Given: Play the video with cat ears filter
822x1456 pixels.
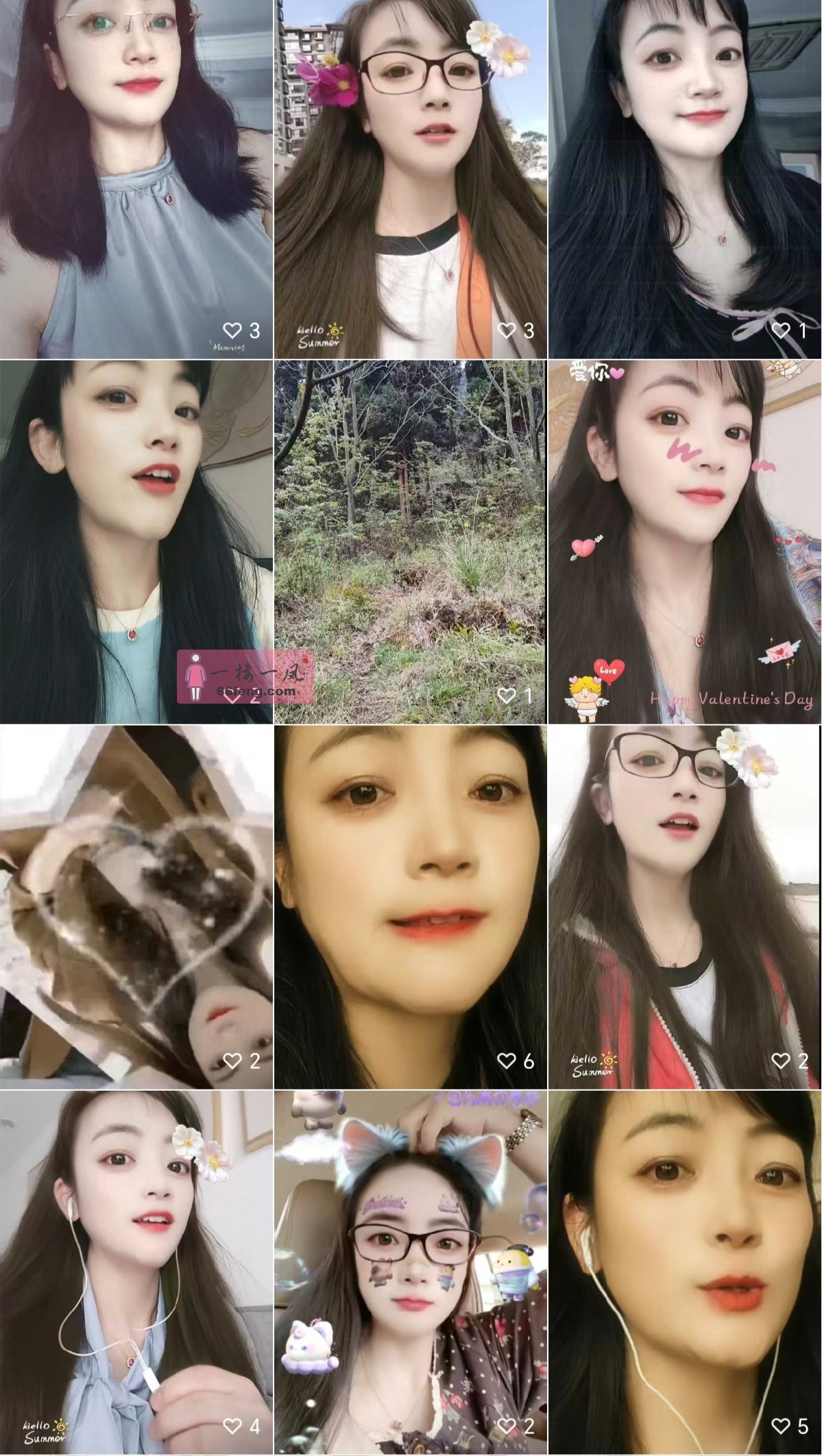Looking at the screenshot, I should pyautogui.click(x=410, y=1271).
